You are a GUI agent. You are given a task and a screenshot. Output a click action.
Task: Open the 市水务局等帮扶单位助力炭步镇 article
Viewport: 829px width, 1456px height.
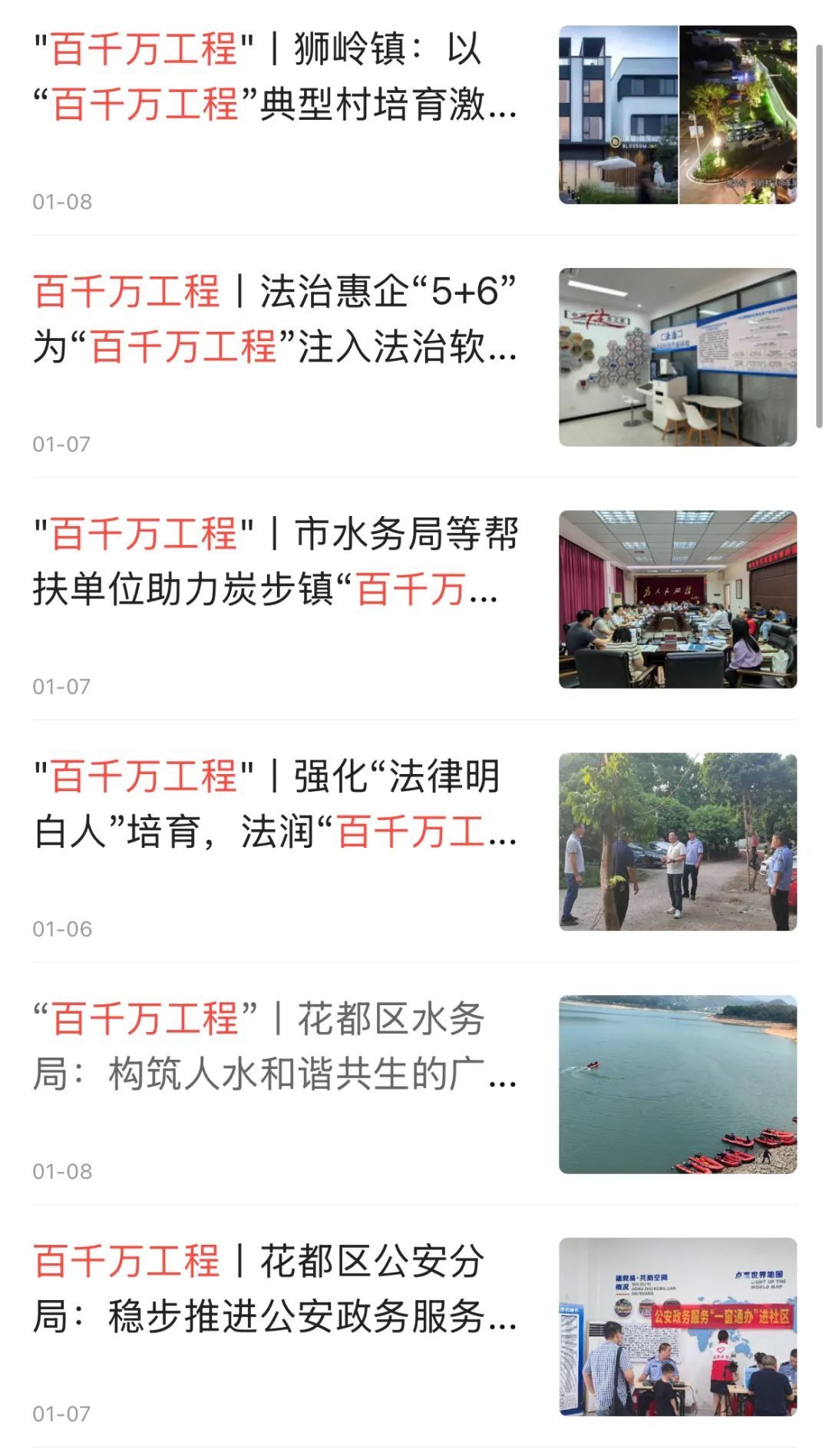pos(275,562)
